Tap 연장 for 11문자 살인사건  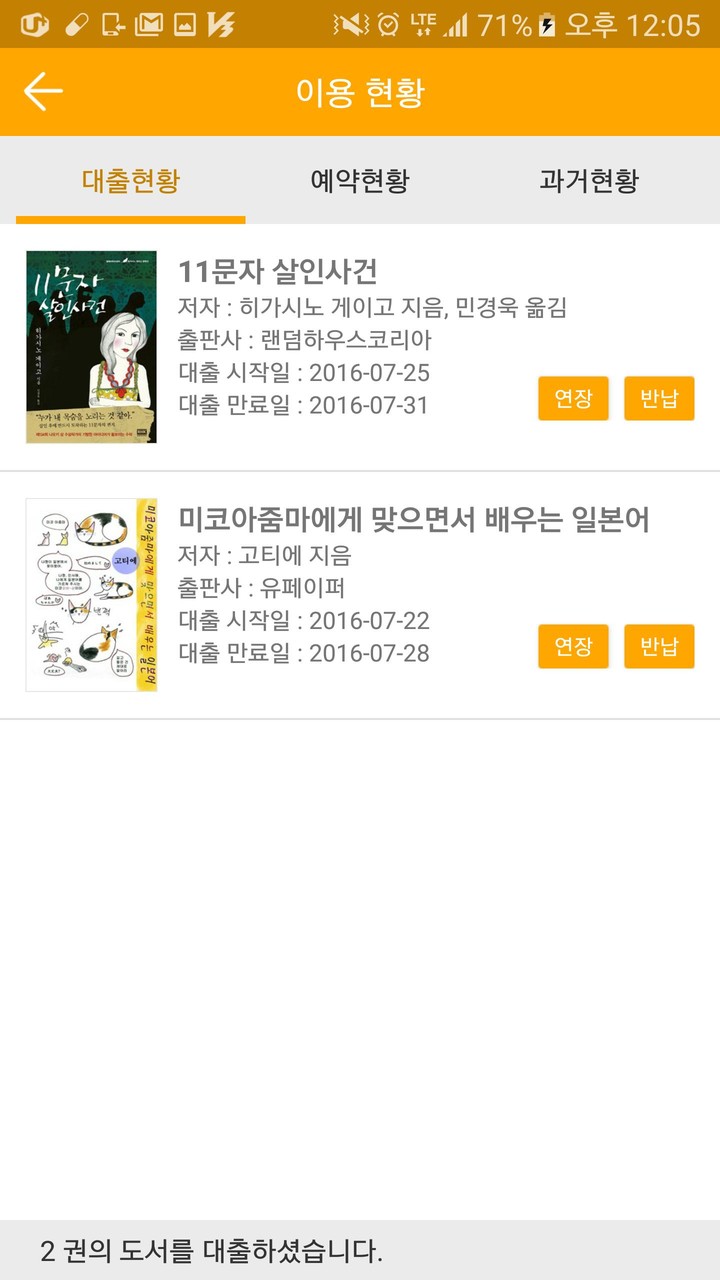pos(572,399)
